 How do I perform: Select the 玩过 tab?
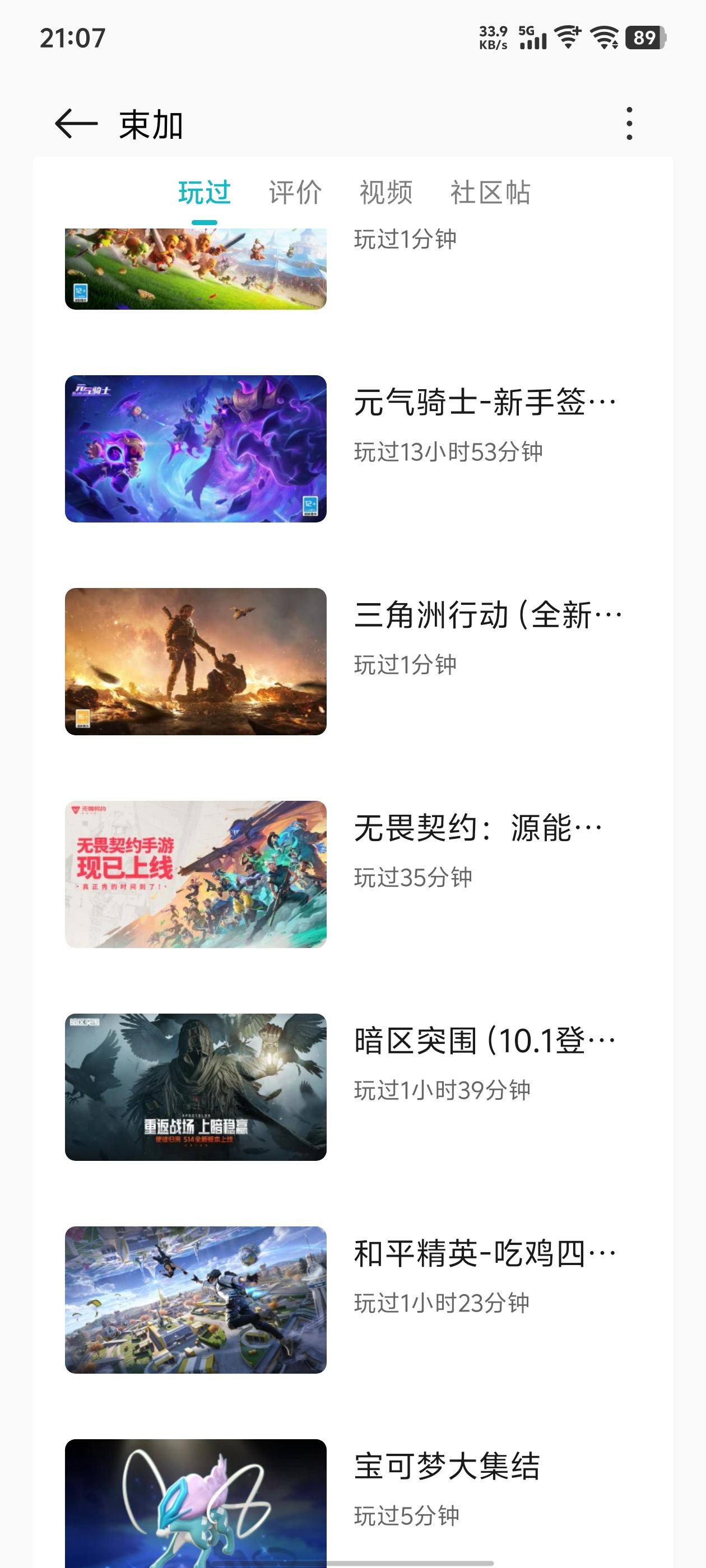pos(204,193)
